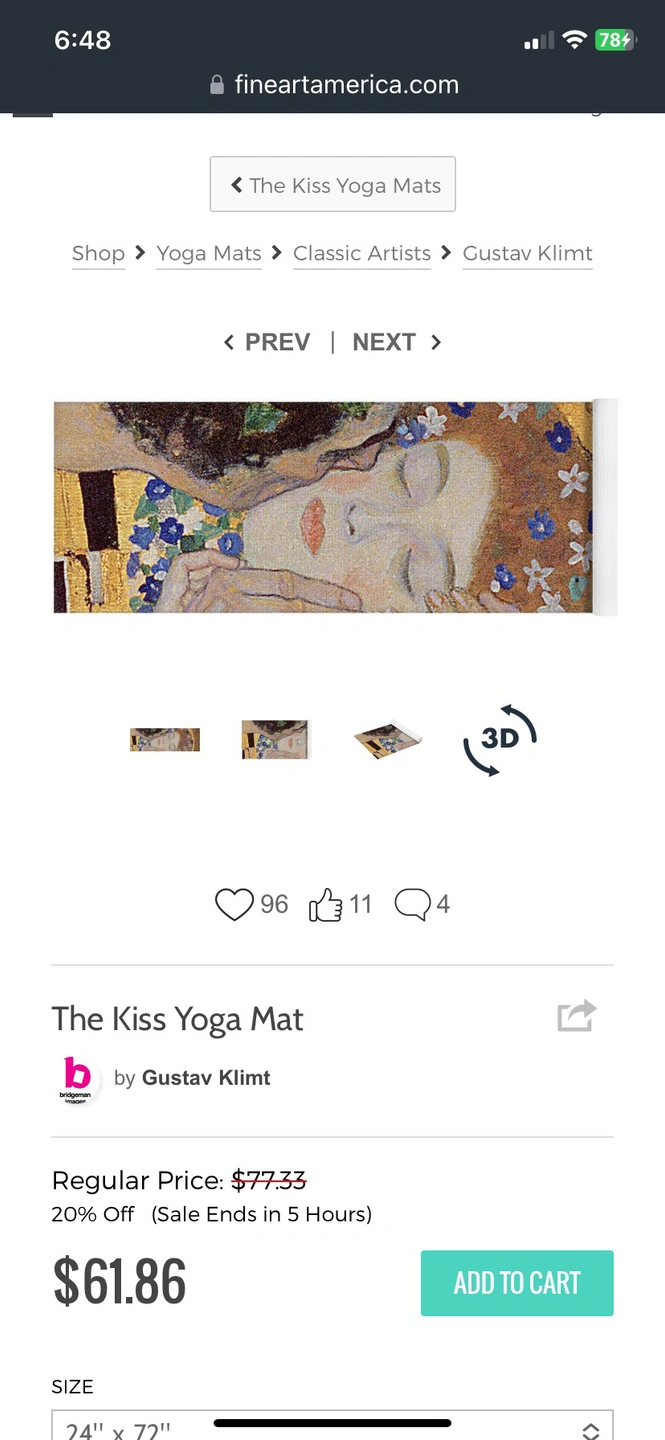
Task: Open the Shop breadcrumb link
Action: tap(98, 254)
